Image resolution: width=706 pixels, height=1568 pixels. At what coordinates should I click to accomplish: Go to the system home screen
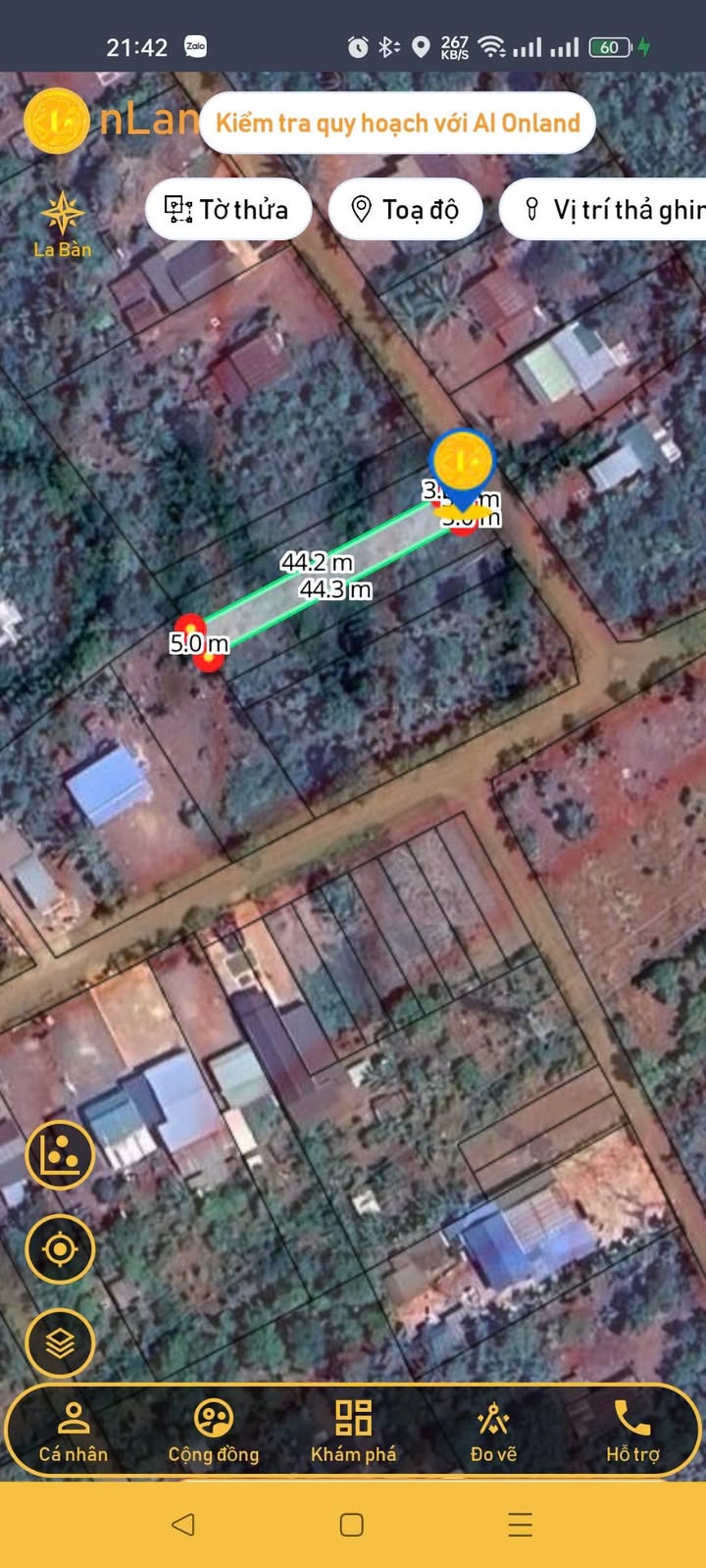point(352,1524)
